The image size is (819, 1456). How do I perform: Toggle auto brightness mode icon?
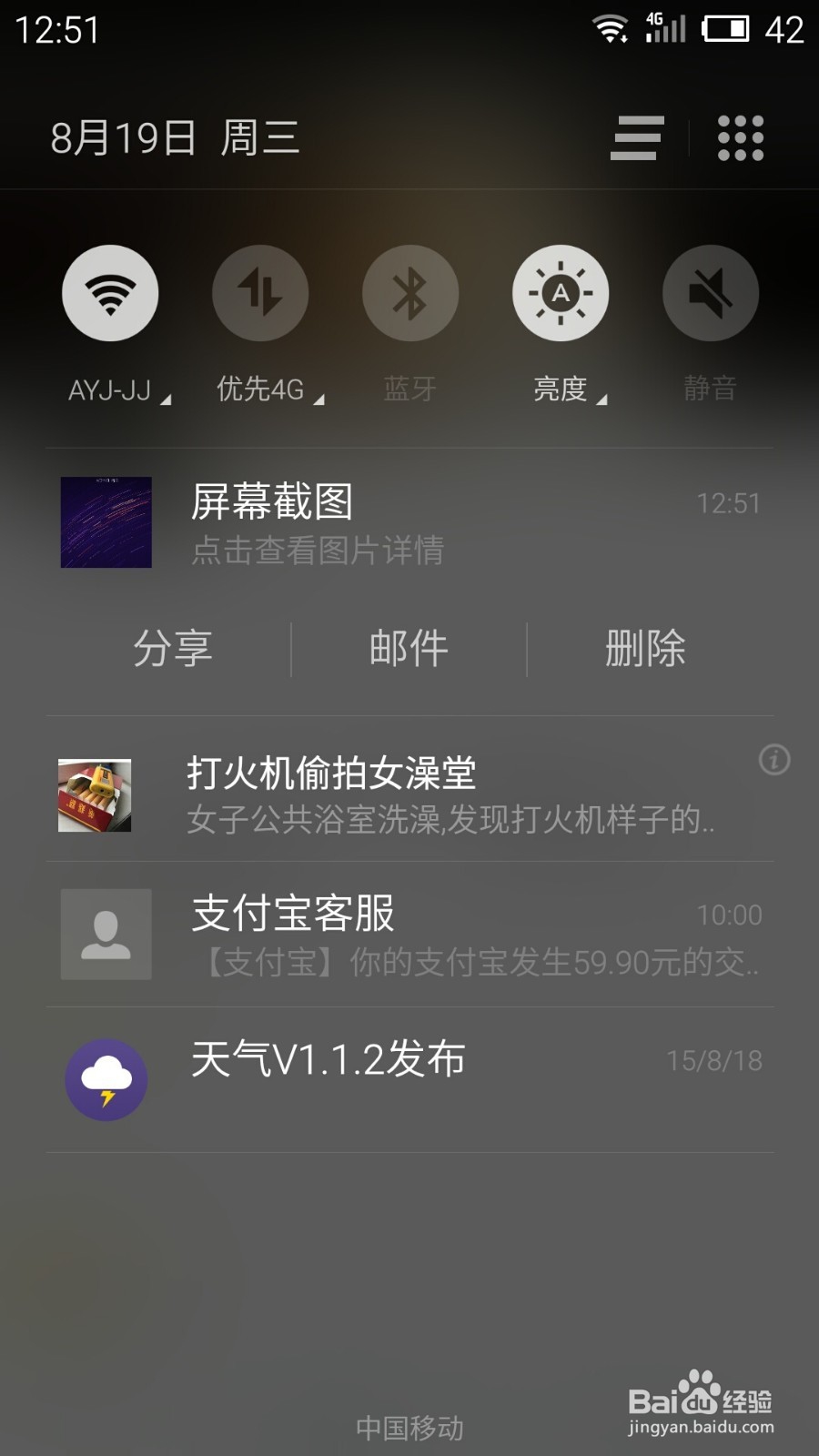tap(561, 292)
